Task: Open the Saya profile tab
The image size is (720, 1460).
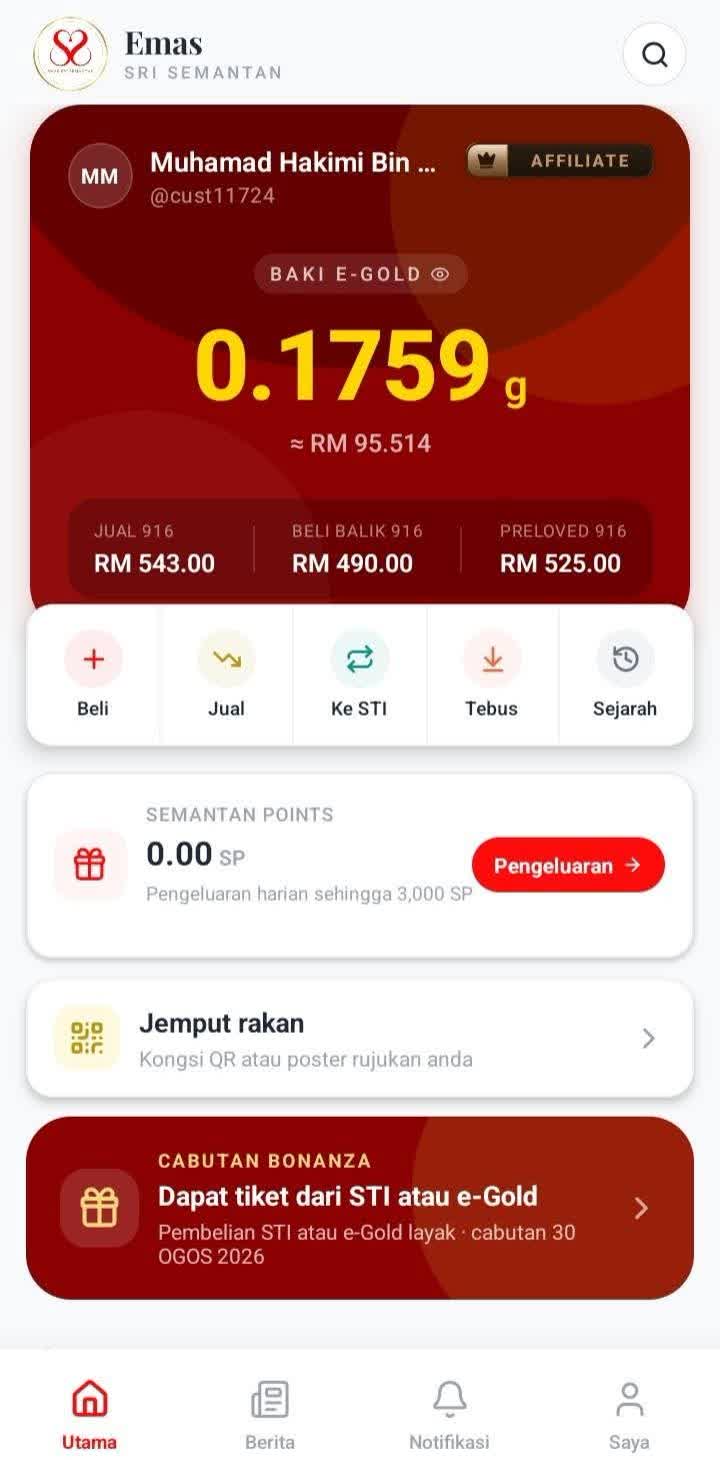Action: pos(629,1415)
